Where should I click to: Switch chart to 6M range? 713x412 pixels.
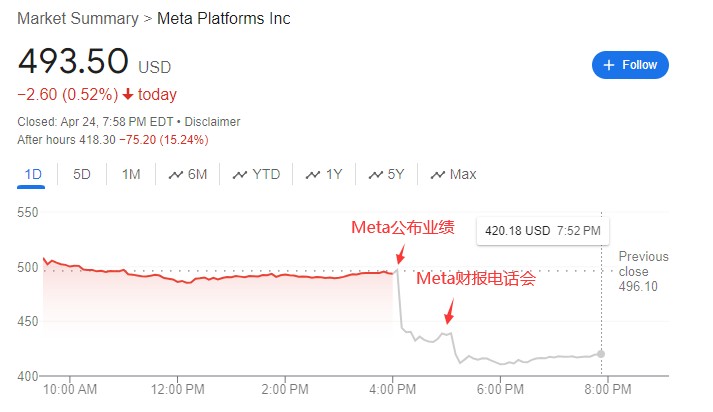(x=188, y=174)
